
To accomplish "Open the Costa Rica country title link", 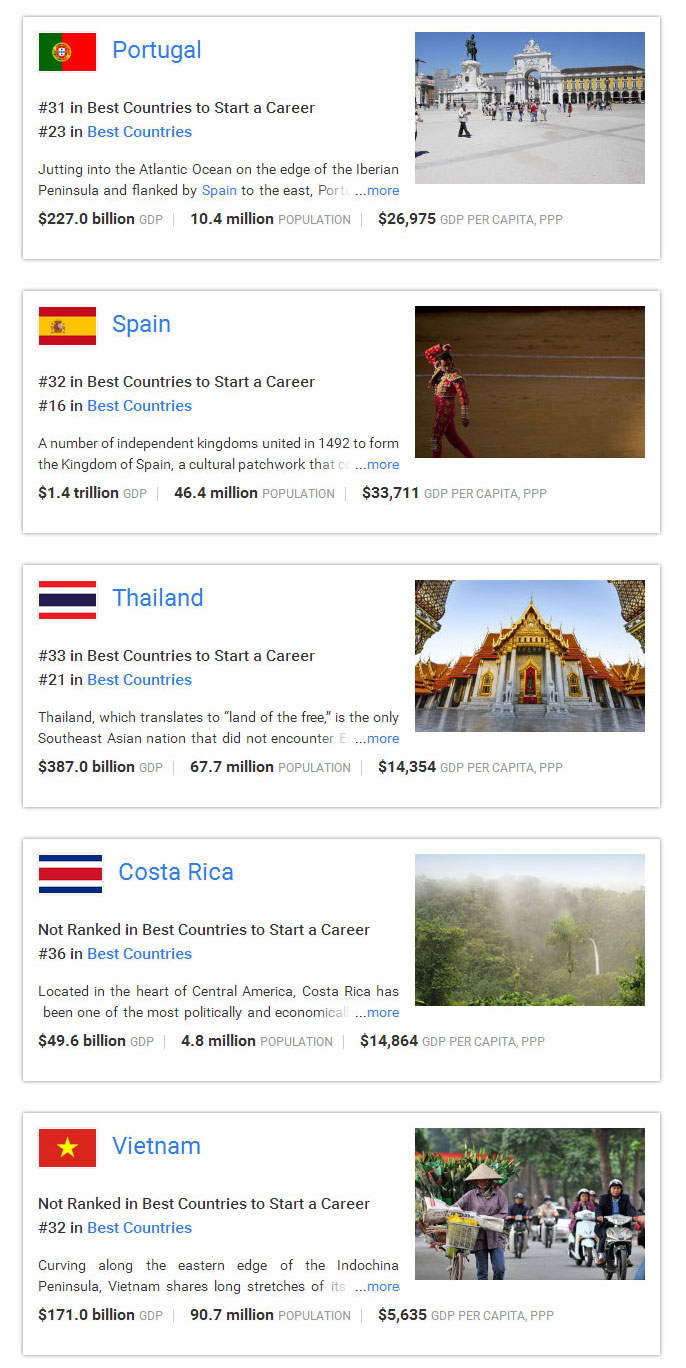I will coord(175,872).
